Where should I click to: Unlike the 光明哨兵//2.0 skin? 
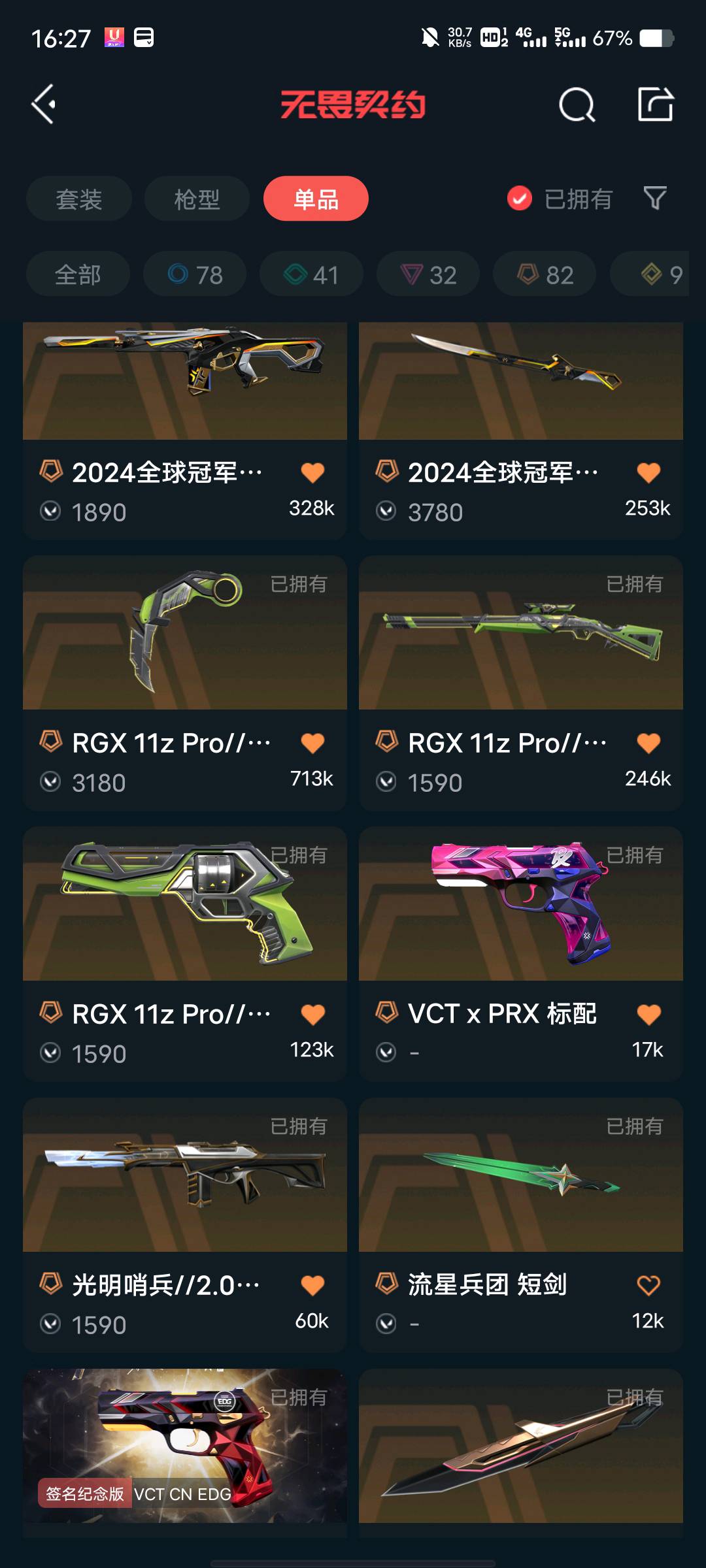[x=312, y=1285]
